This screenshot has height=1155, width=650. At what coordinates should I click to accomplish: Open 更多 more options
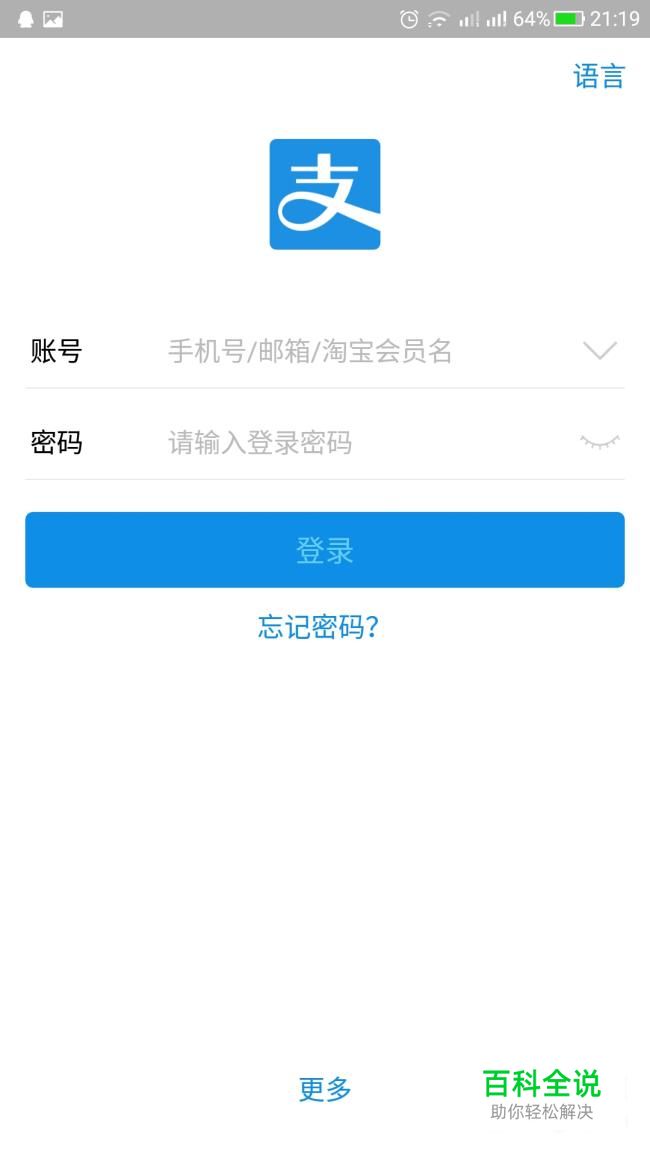(325, 1089)
